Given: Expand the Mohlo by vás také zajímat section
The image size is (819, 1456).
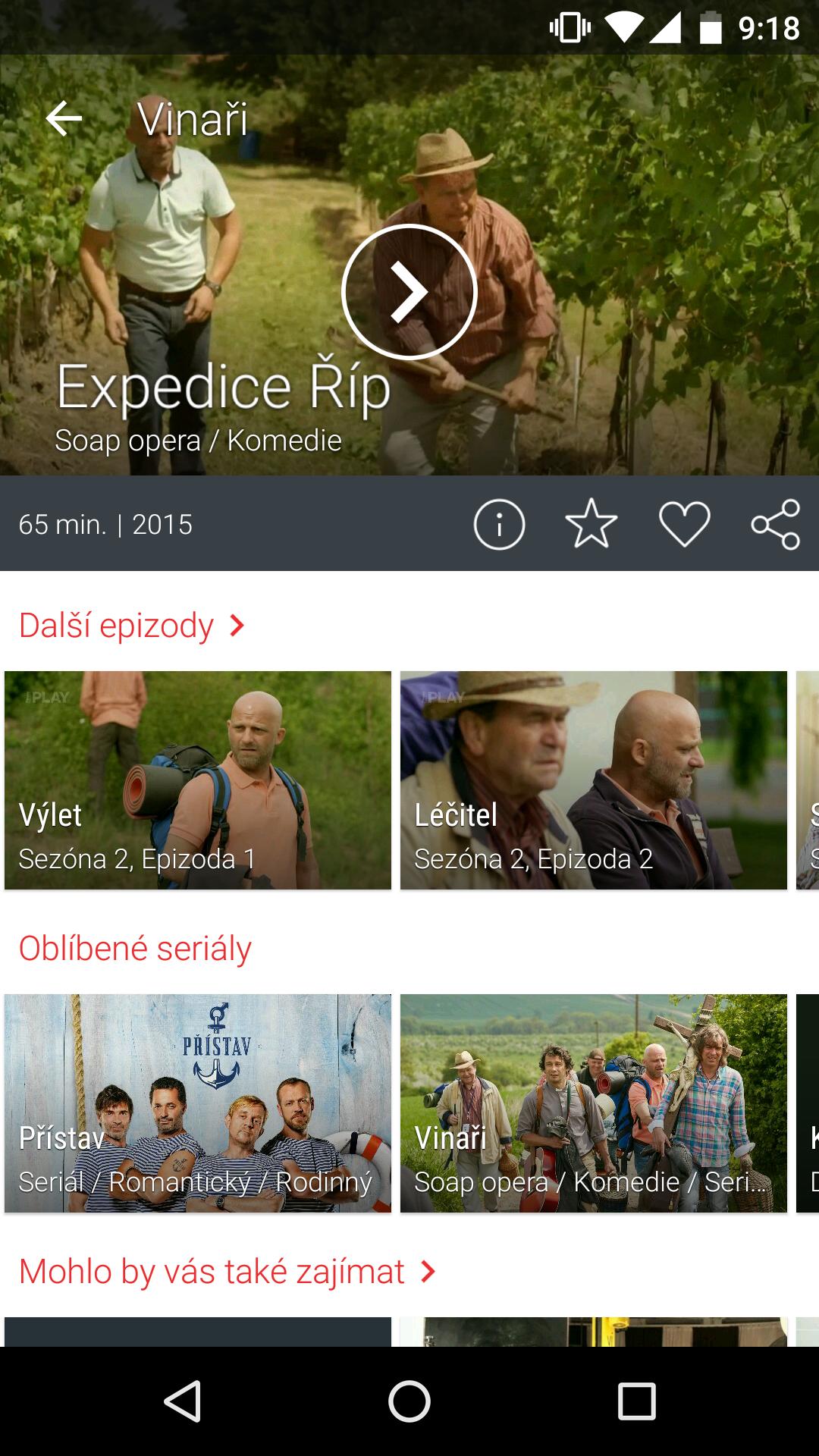Looking at the screenshot, I should pos(227,1272).
